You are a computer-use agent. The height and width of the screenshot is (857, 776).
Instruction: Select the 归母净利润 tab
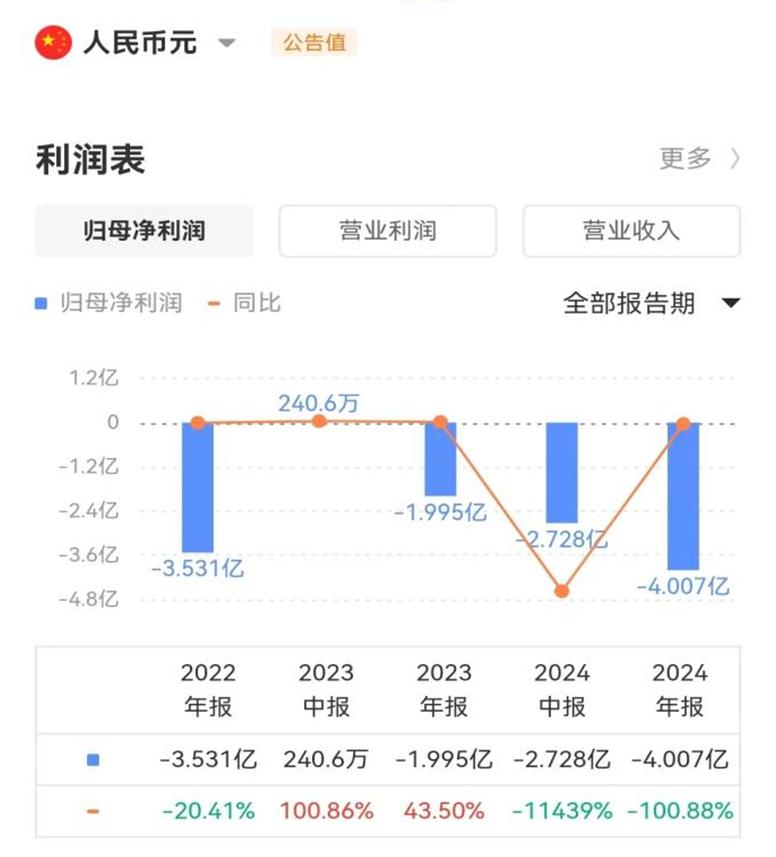pyautogui.click(x=144, y=231)
